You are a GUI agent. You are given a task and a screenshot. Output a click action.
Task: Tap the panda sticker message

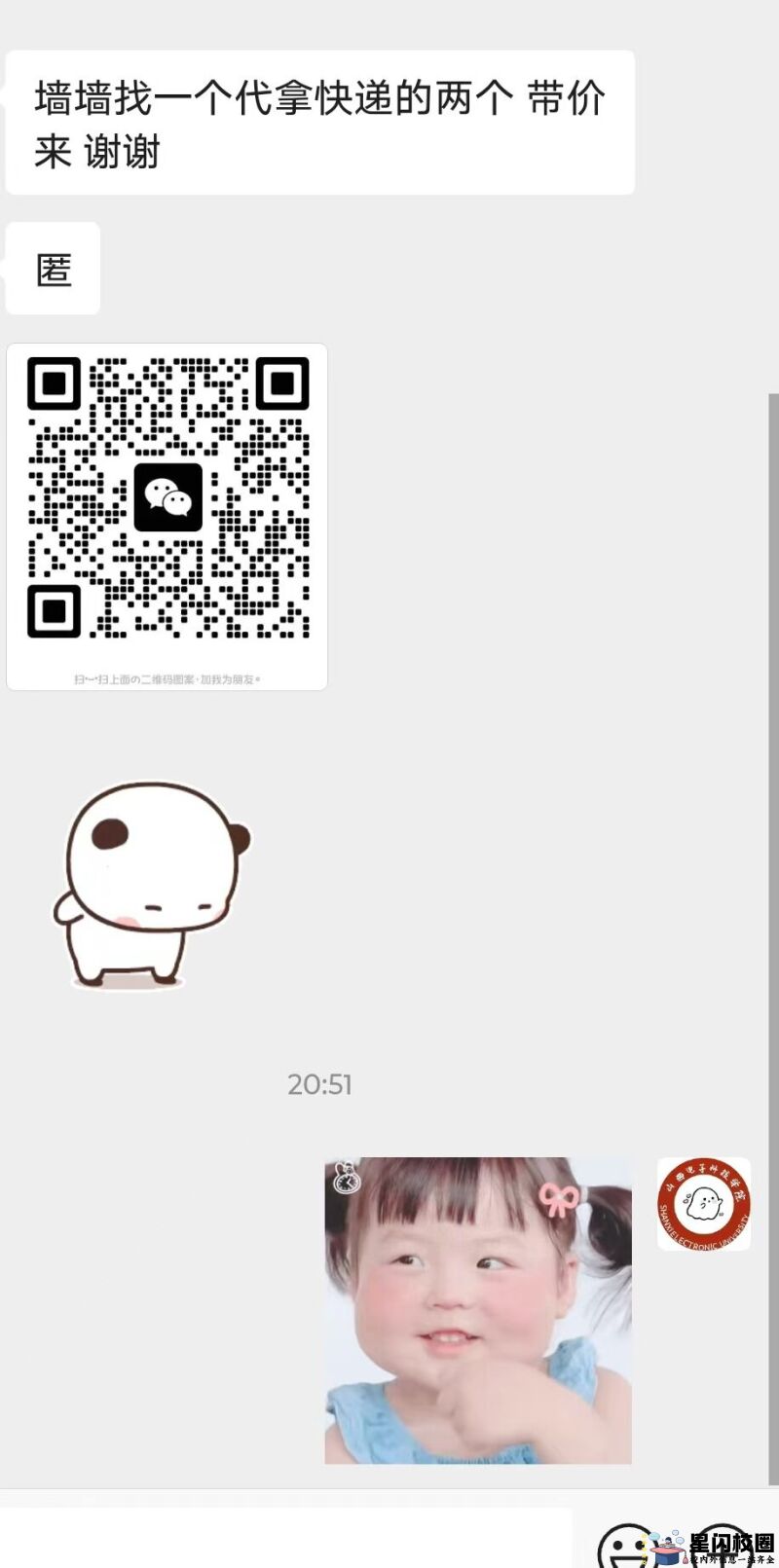151,886
